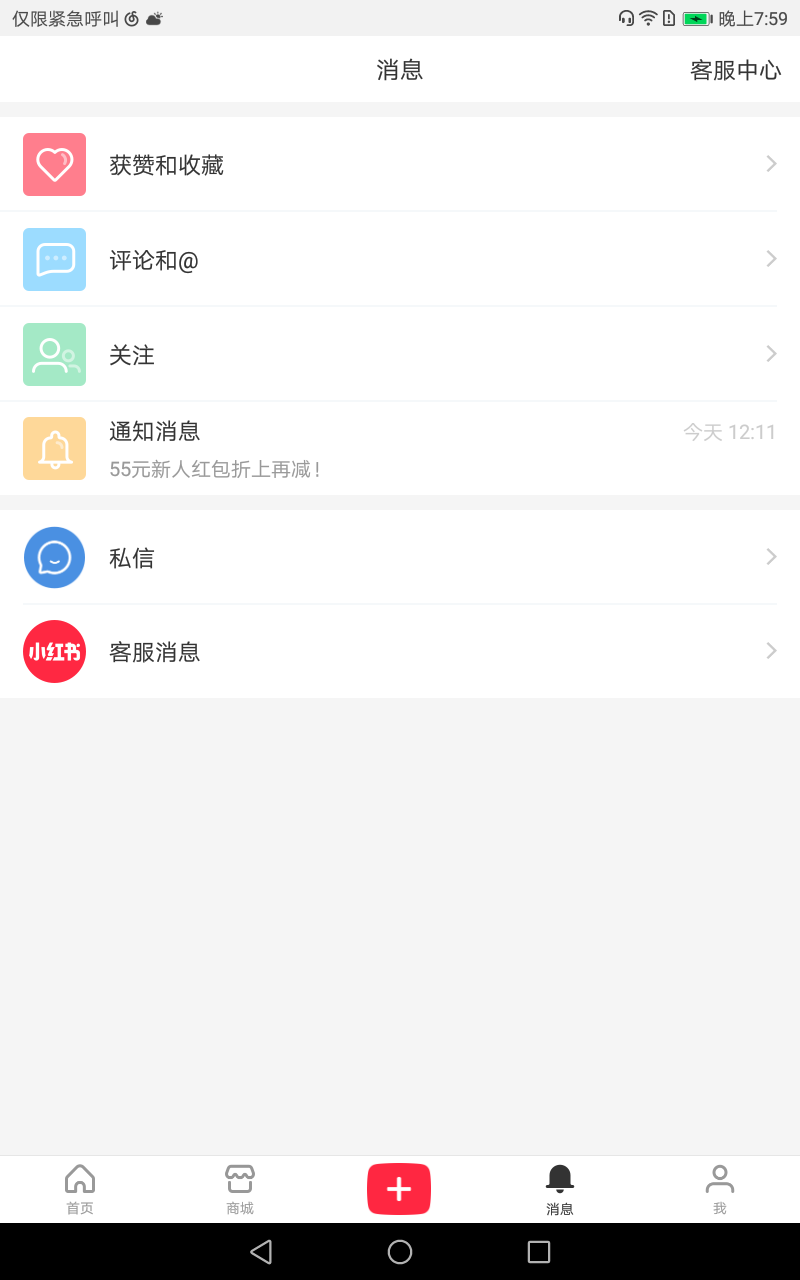Open 私信 private messages
Screen dimensions: 800x1280
pyautogui.click(x=400, y=557)
